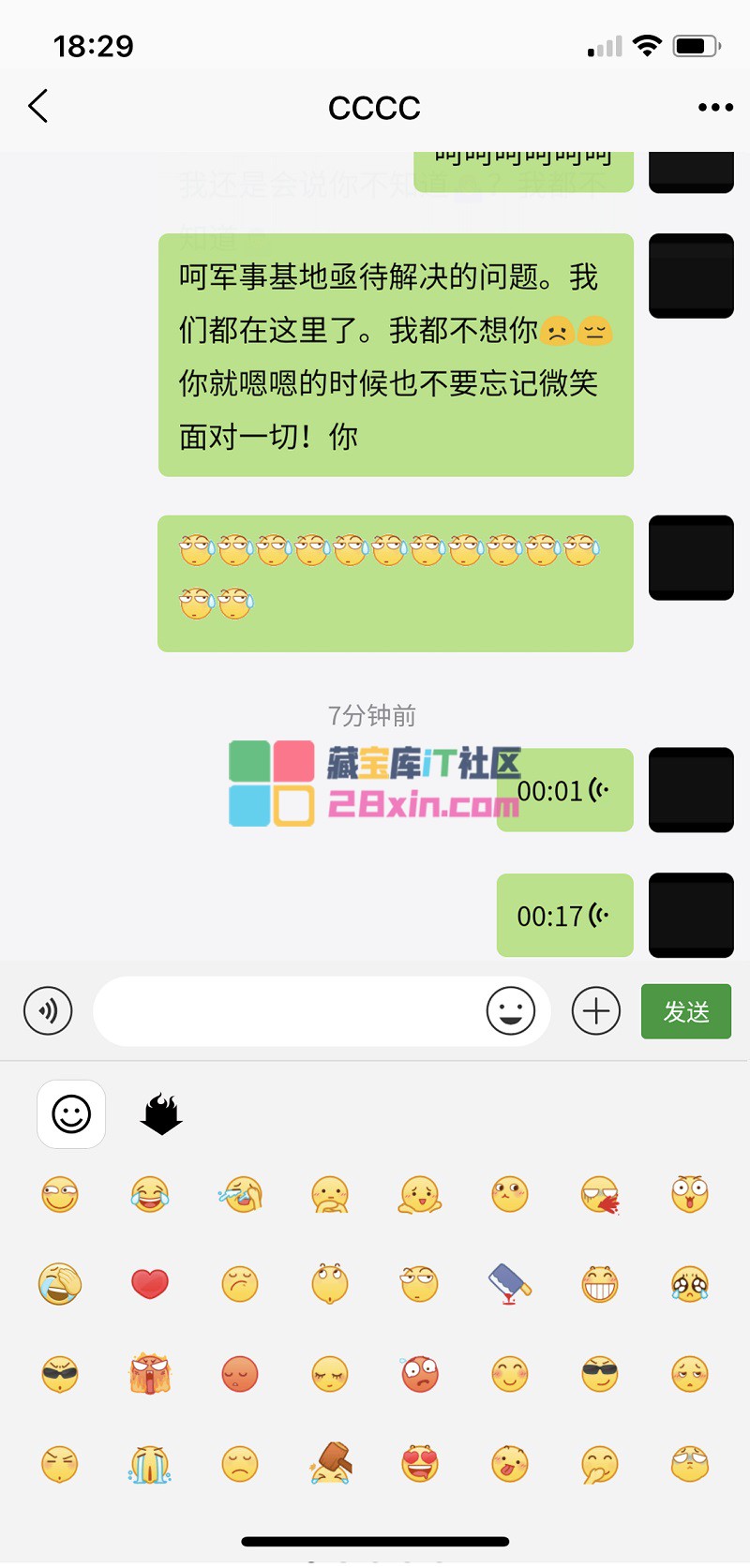Open avatar beside the 00:17 voice message
Viewport: 750px width, 1568px height.
(x=691, y=916)
